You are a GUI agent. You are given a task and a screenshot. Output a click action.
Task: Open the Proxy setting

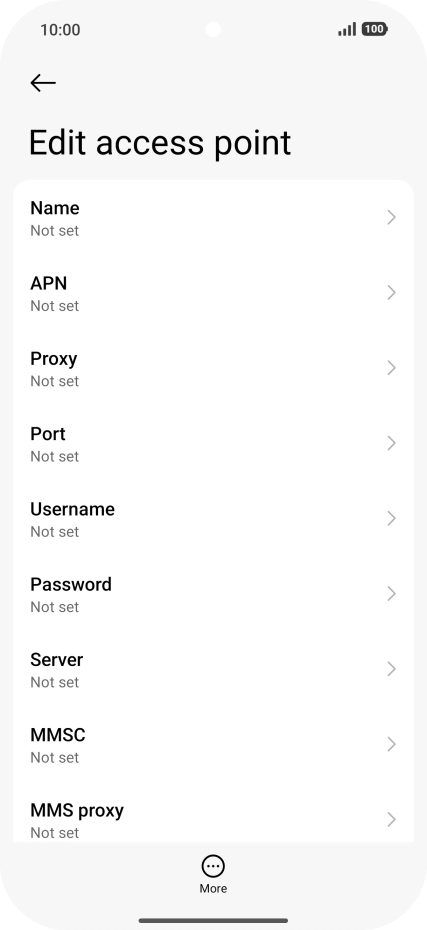pos(214,368)
